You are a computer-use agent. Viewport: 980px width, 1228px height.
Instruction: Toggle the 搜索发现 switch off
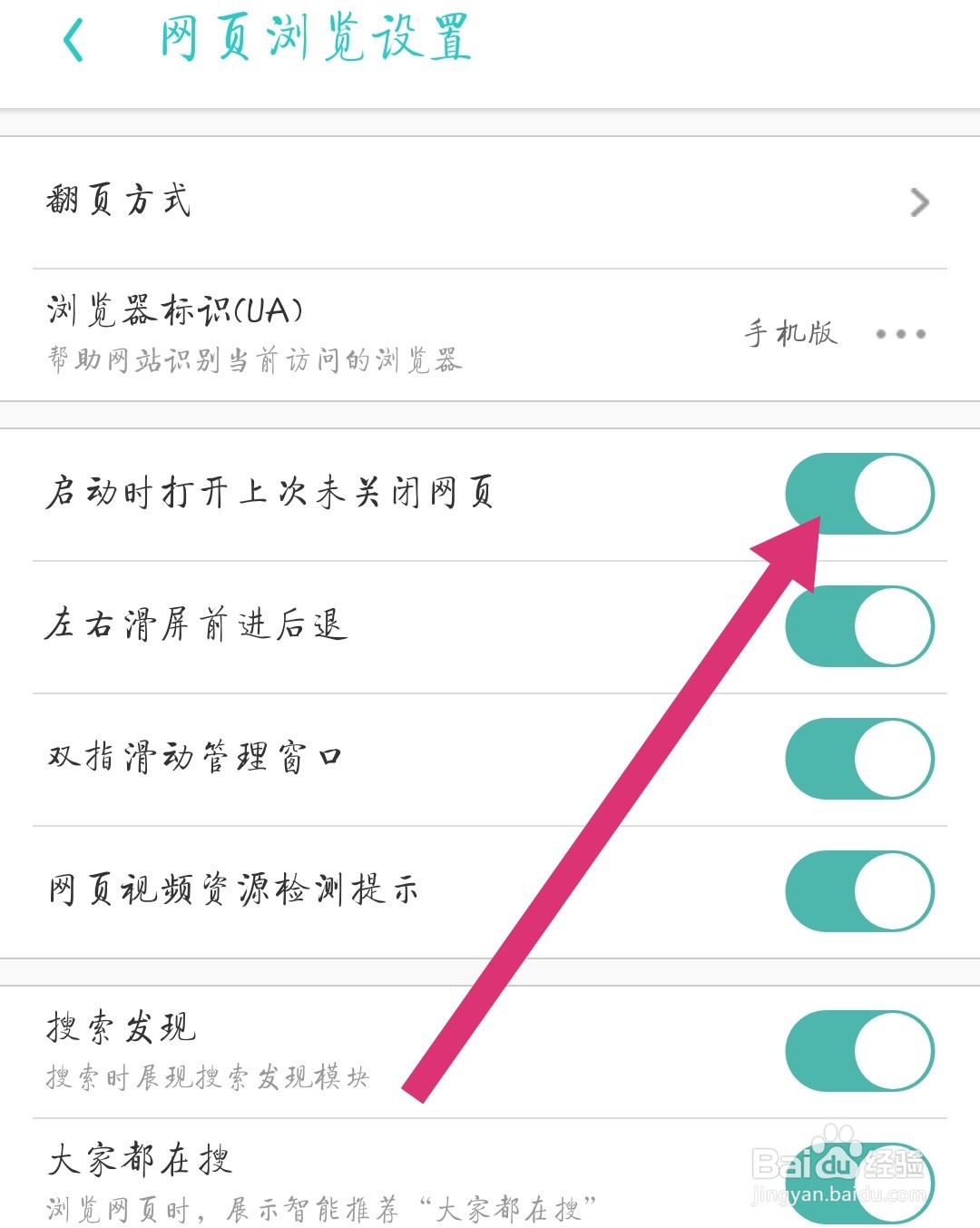(x=858, y=1049)
